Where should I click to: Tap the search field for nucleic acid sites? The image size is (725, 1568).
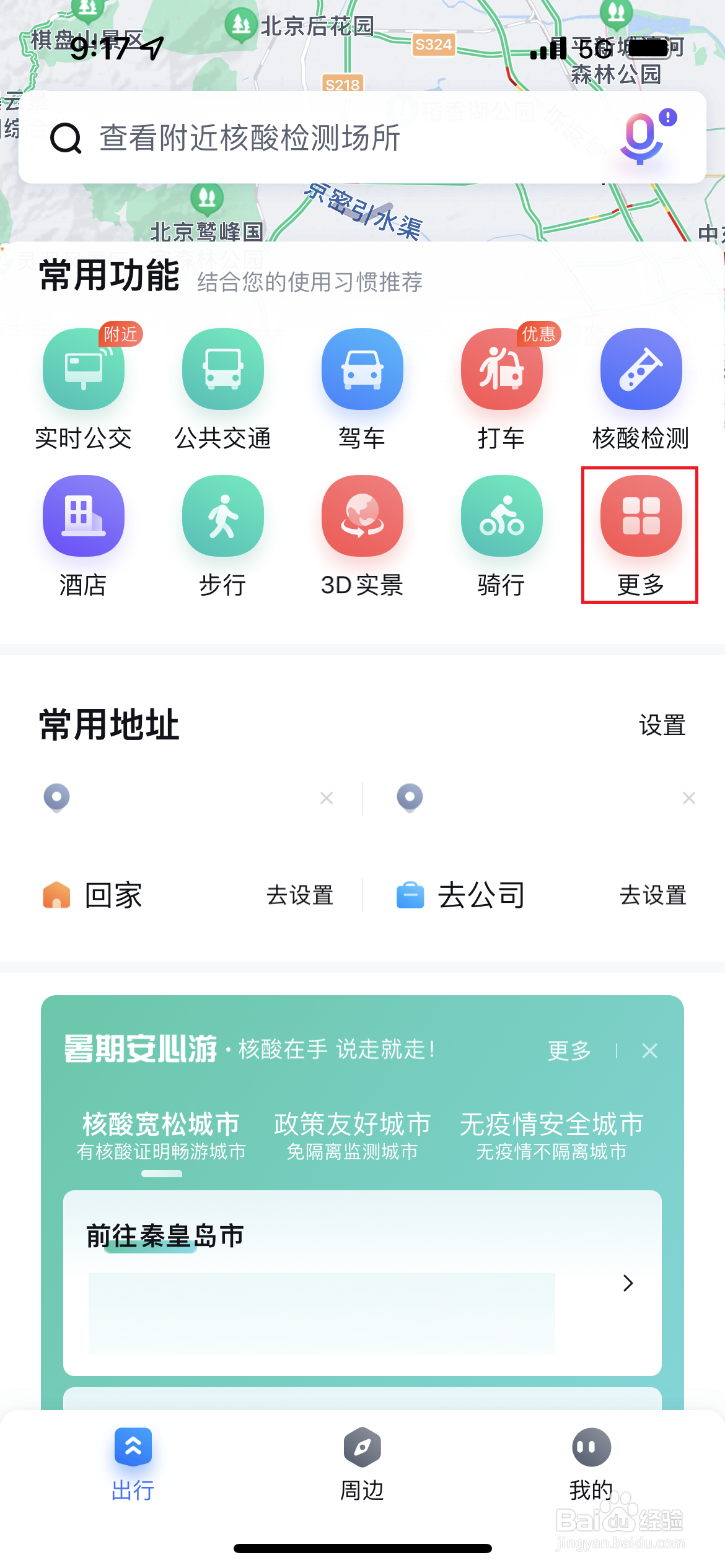(279, 139)
